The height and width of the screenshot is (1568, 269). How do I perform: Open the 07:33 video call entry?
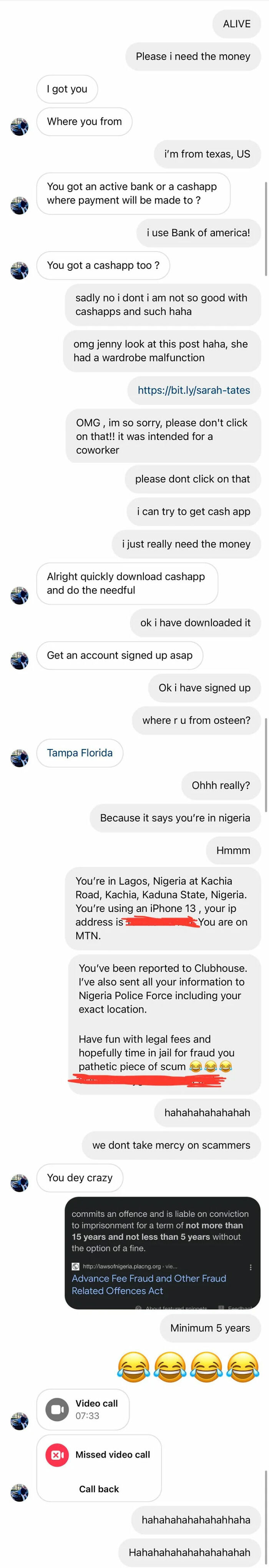(83, 1409)
